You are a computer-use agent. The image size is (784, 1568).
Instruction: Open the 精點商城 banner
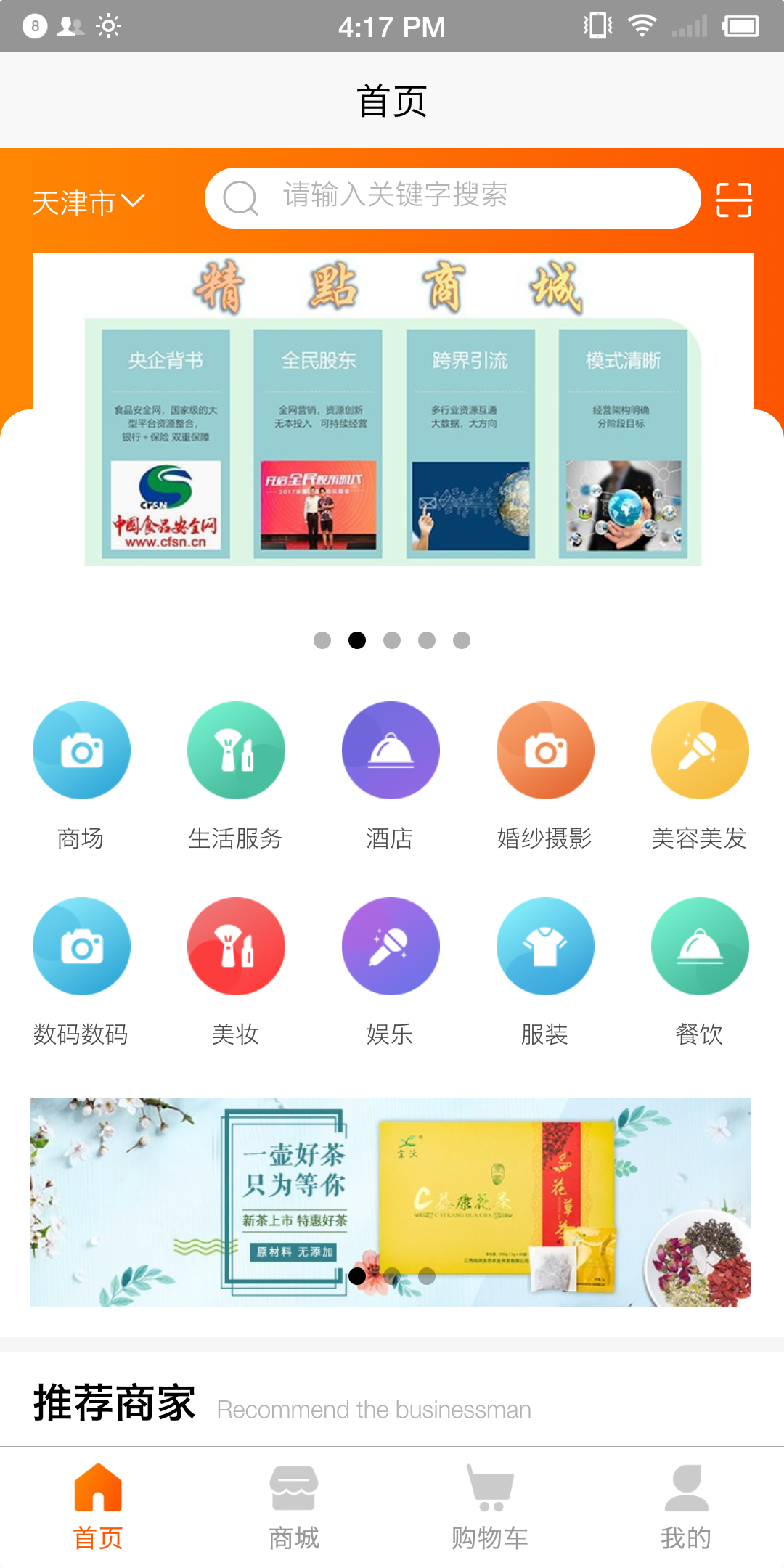[x=393, y=421]
